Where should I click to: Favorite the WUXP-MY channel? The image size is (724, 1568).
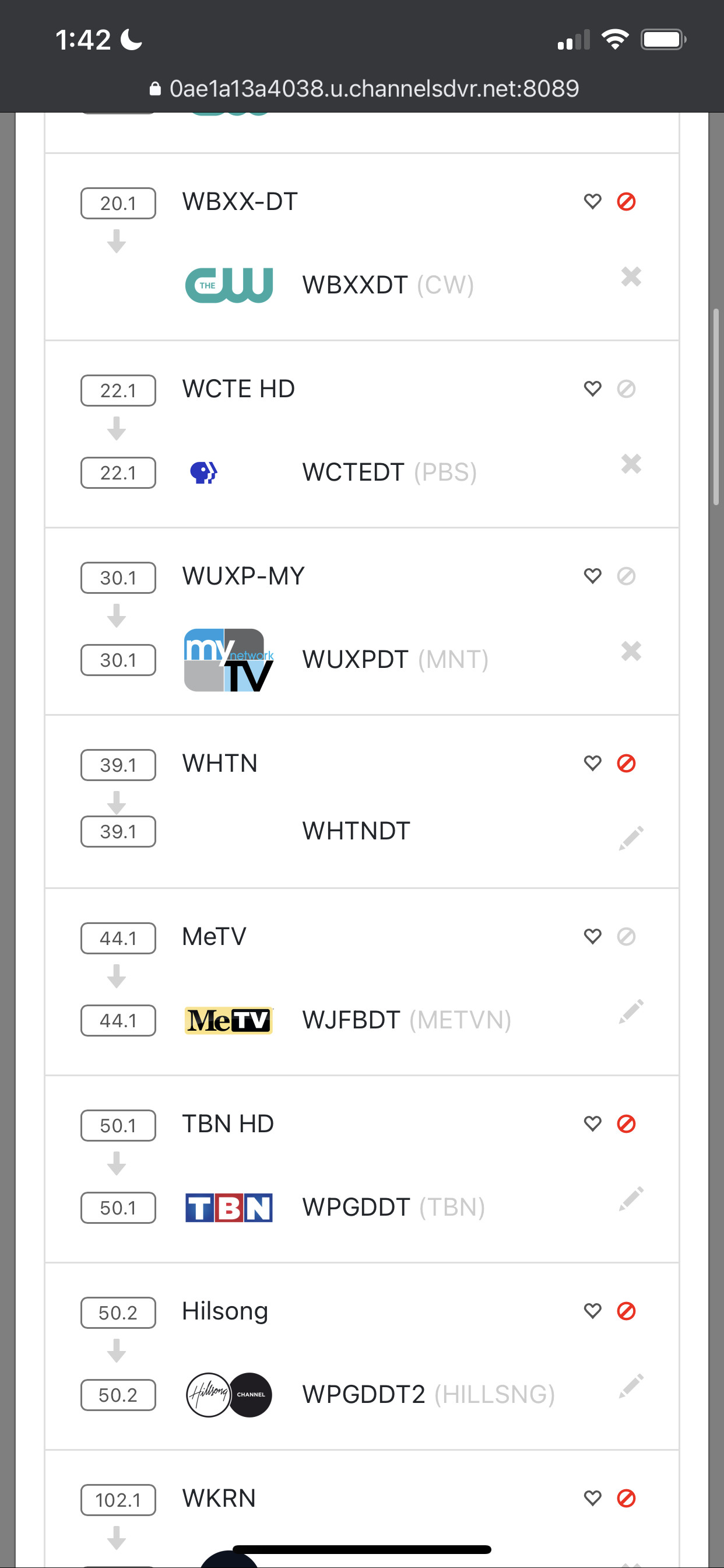592,576
